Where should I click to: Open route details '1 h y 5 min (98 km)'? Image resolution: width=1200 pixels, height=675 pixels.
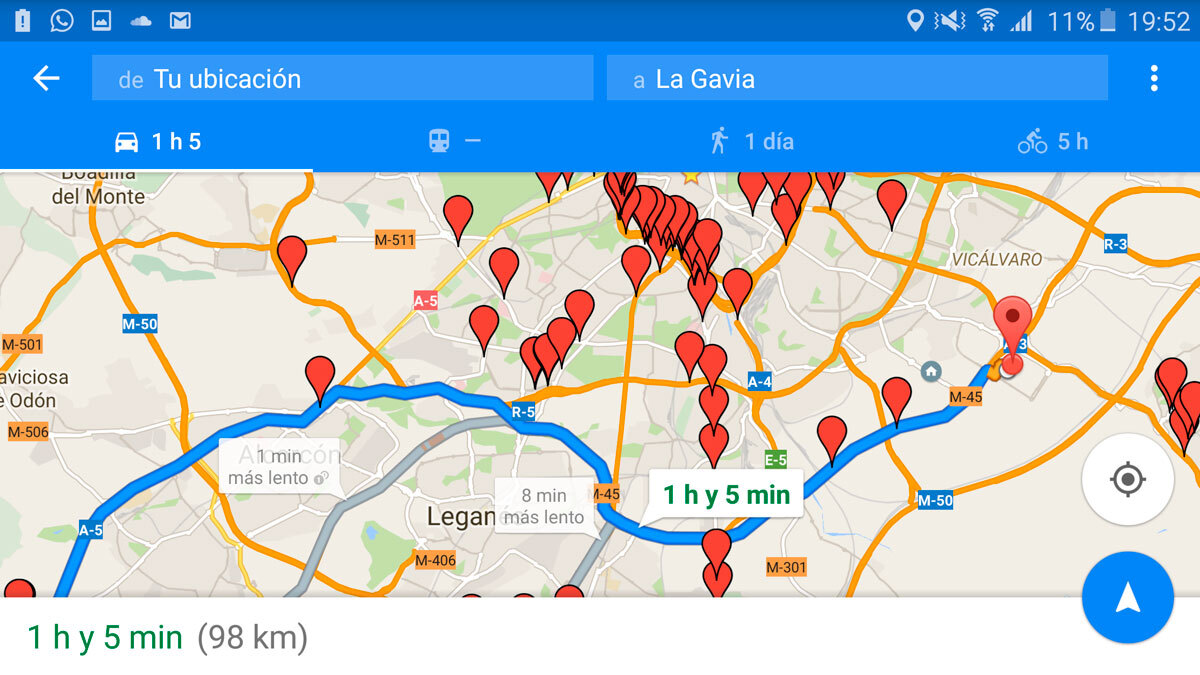pos(167,637)
